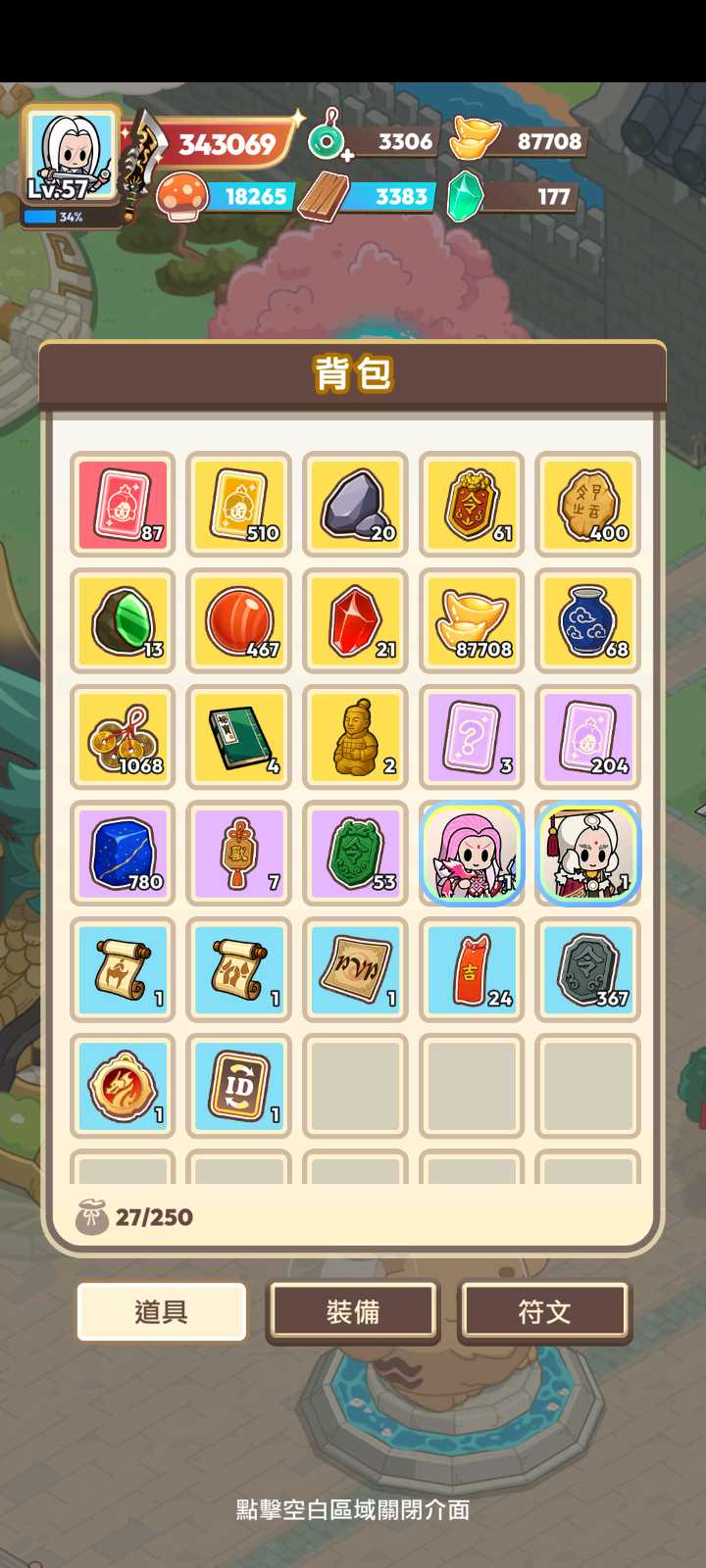Select the green book item with 4
Viewport: 706px width, 1568px height.
239,737
